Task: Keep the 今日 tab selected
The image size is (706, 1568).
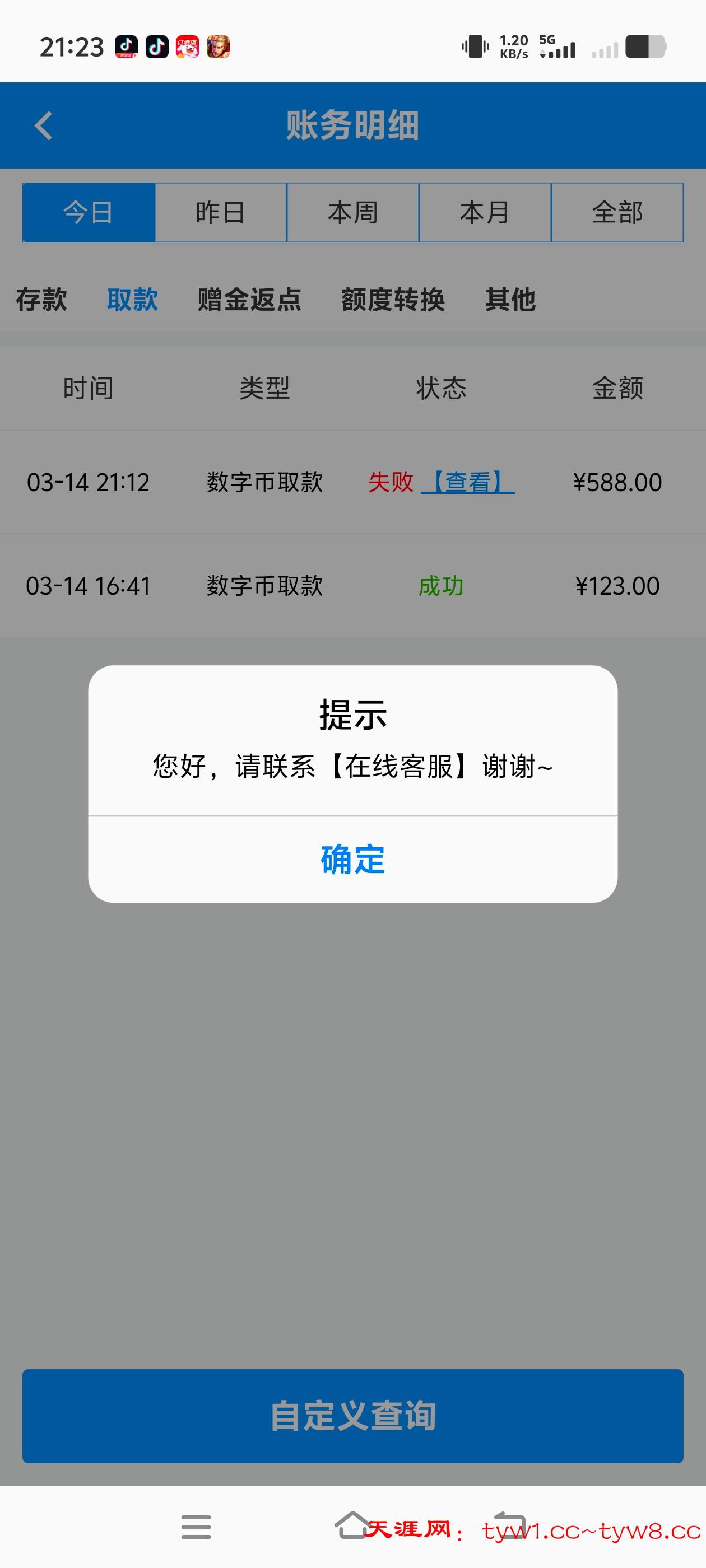Action: pos(88,212)
